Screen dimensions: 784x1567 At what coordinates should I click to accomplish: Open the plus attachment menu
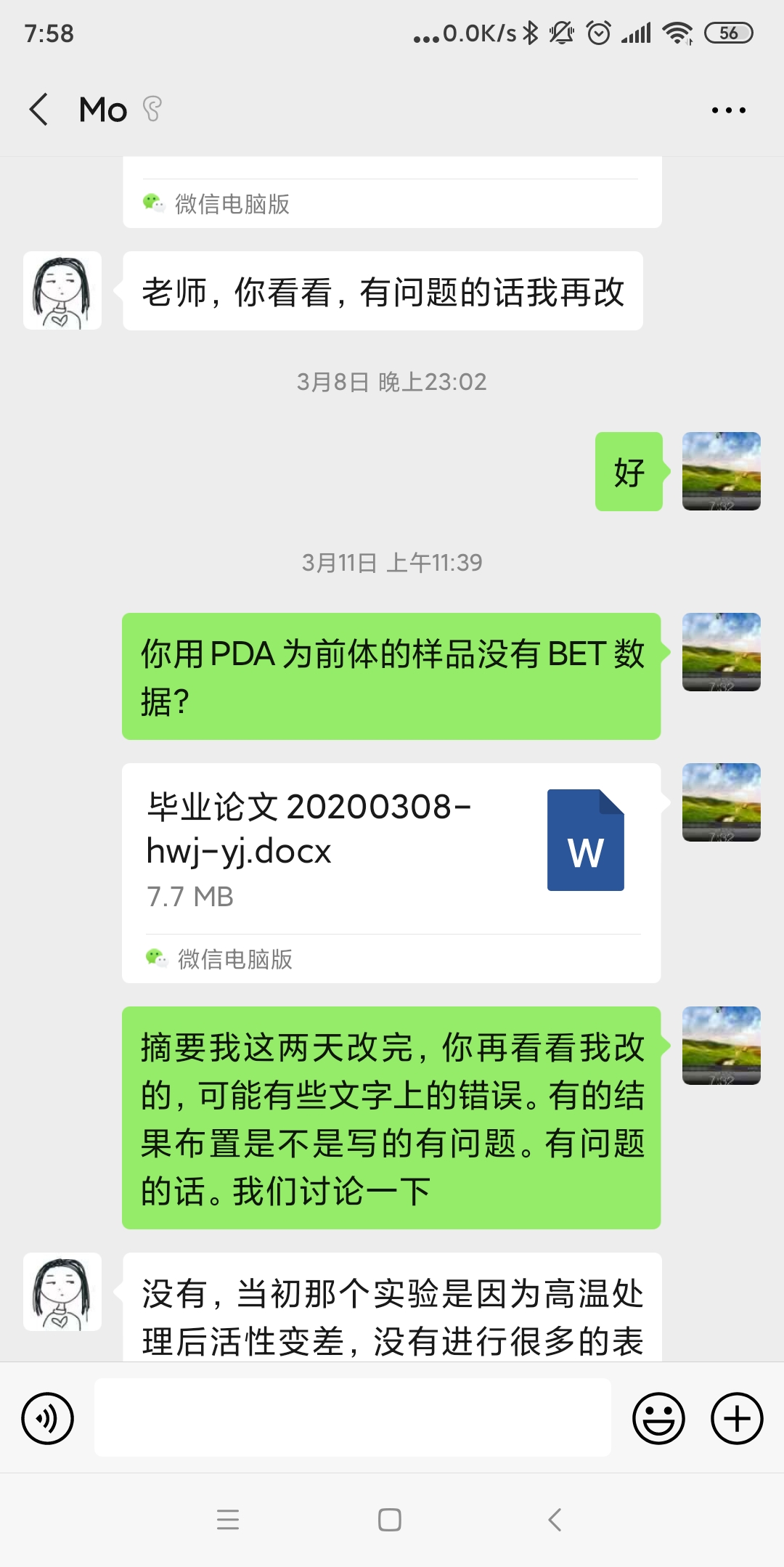point(736,1418)
